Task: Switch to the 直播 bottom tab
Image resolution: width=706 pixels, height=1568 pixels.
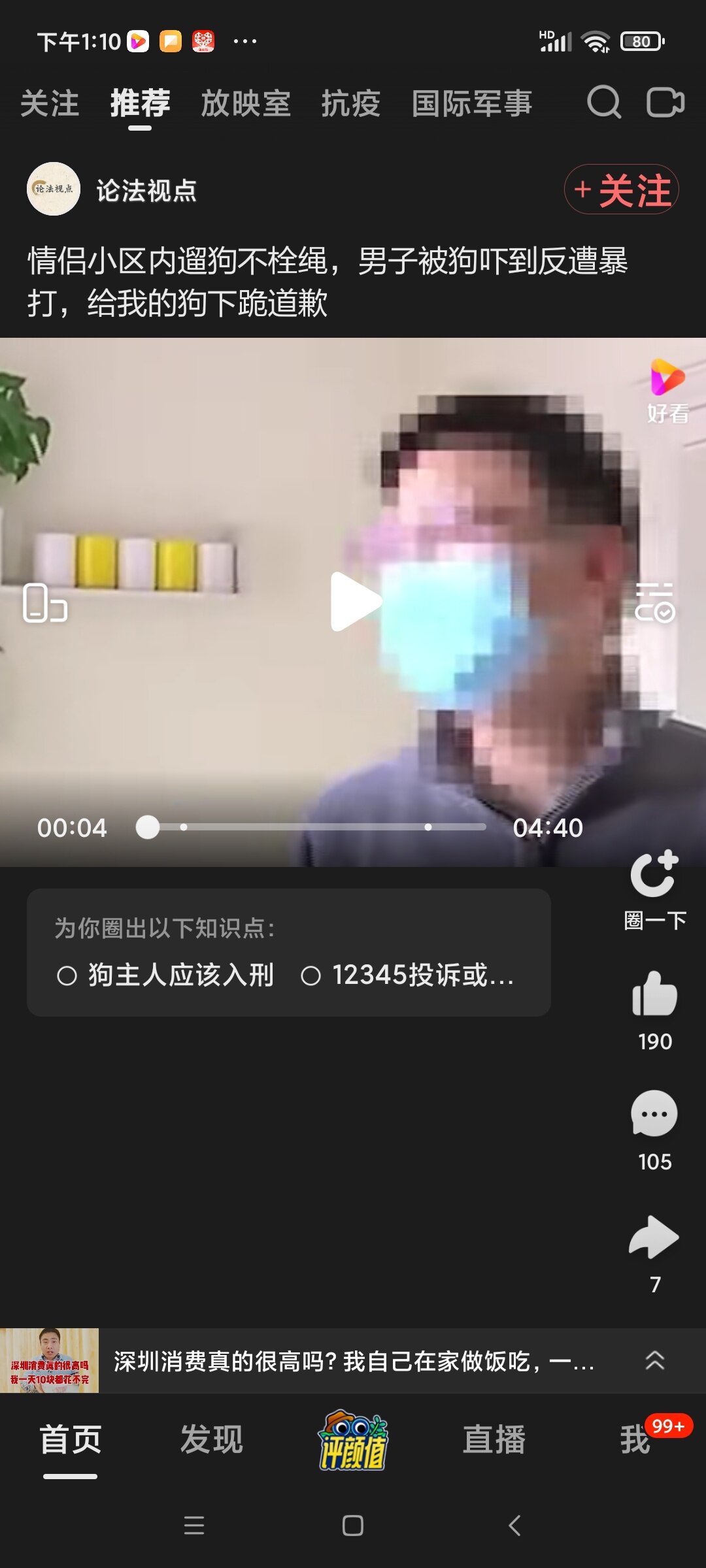Action: tap(494, 1440)
